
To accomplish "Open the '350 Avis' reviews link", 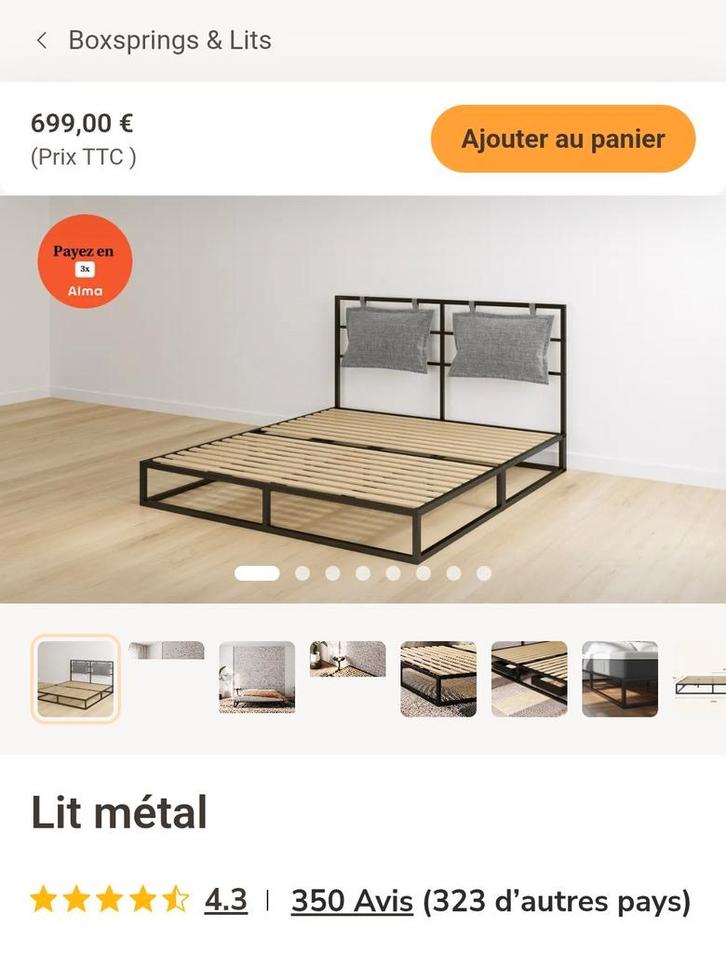I will point(350,901).
